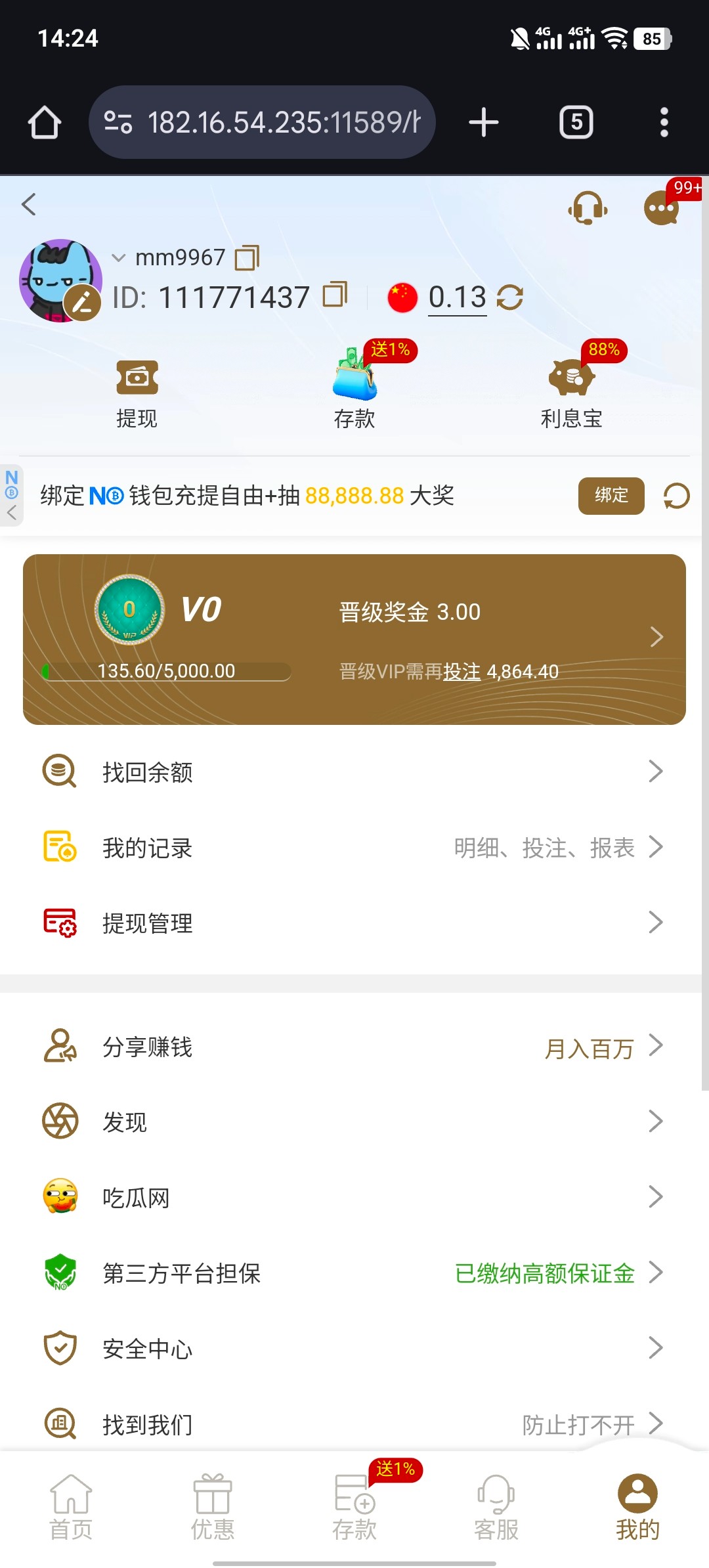Edit the profile avatar
709x1568 pixels.
coord(82,303)
